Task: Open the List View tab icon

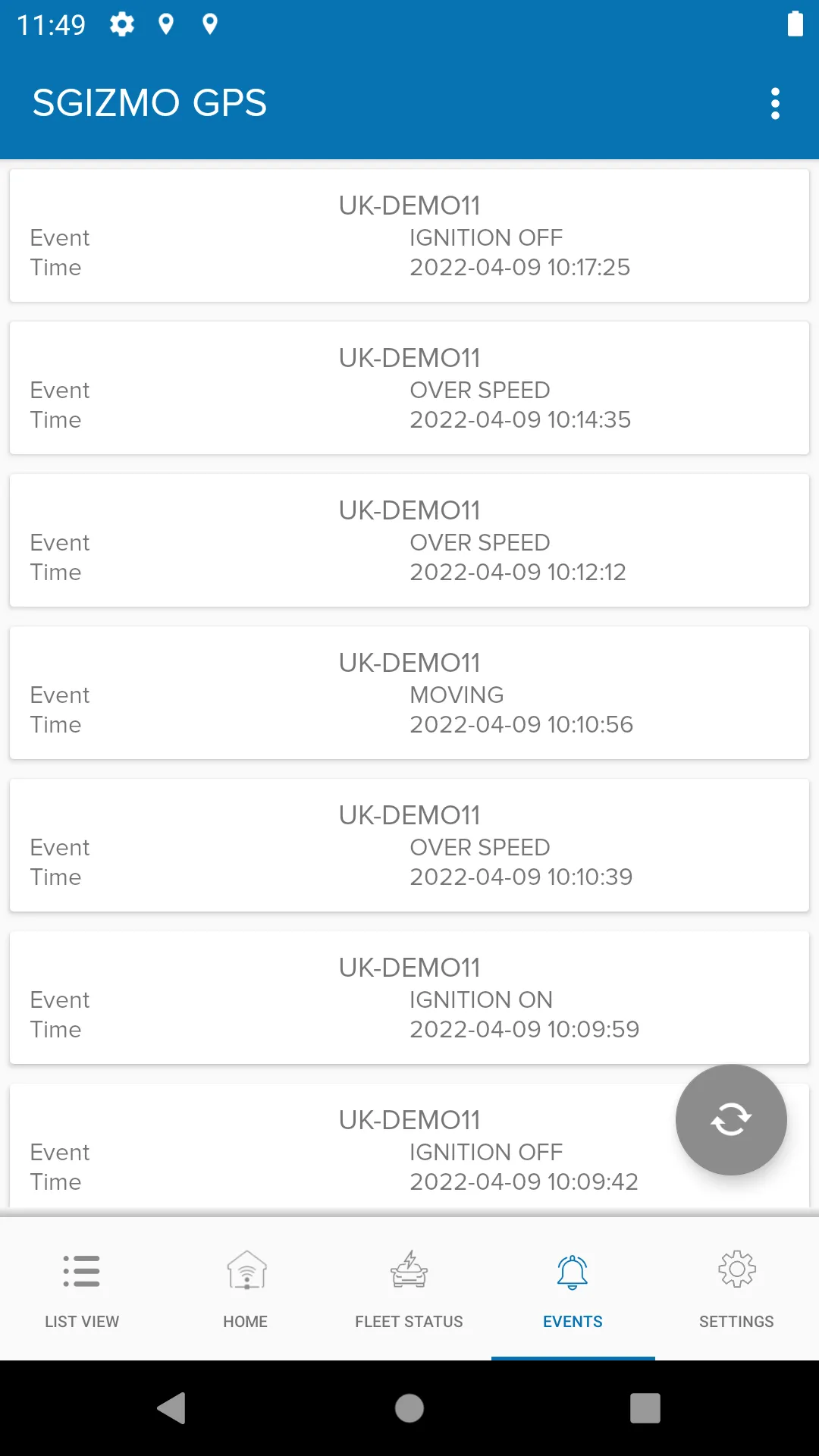Action: [82, 1271]
